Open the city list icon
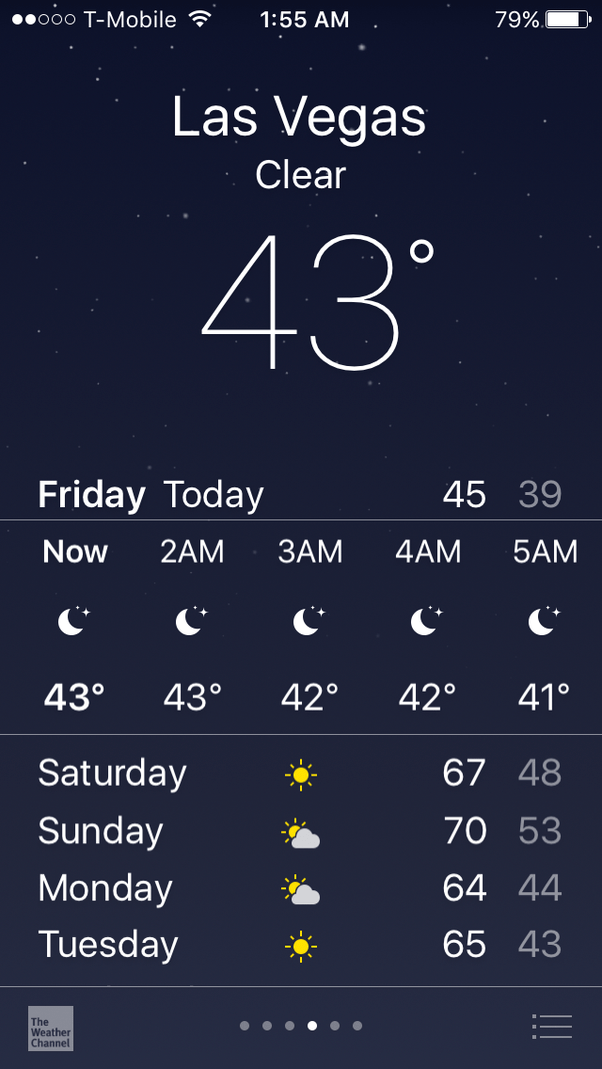 552,1026
